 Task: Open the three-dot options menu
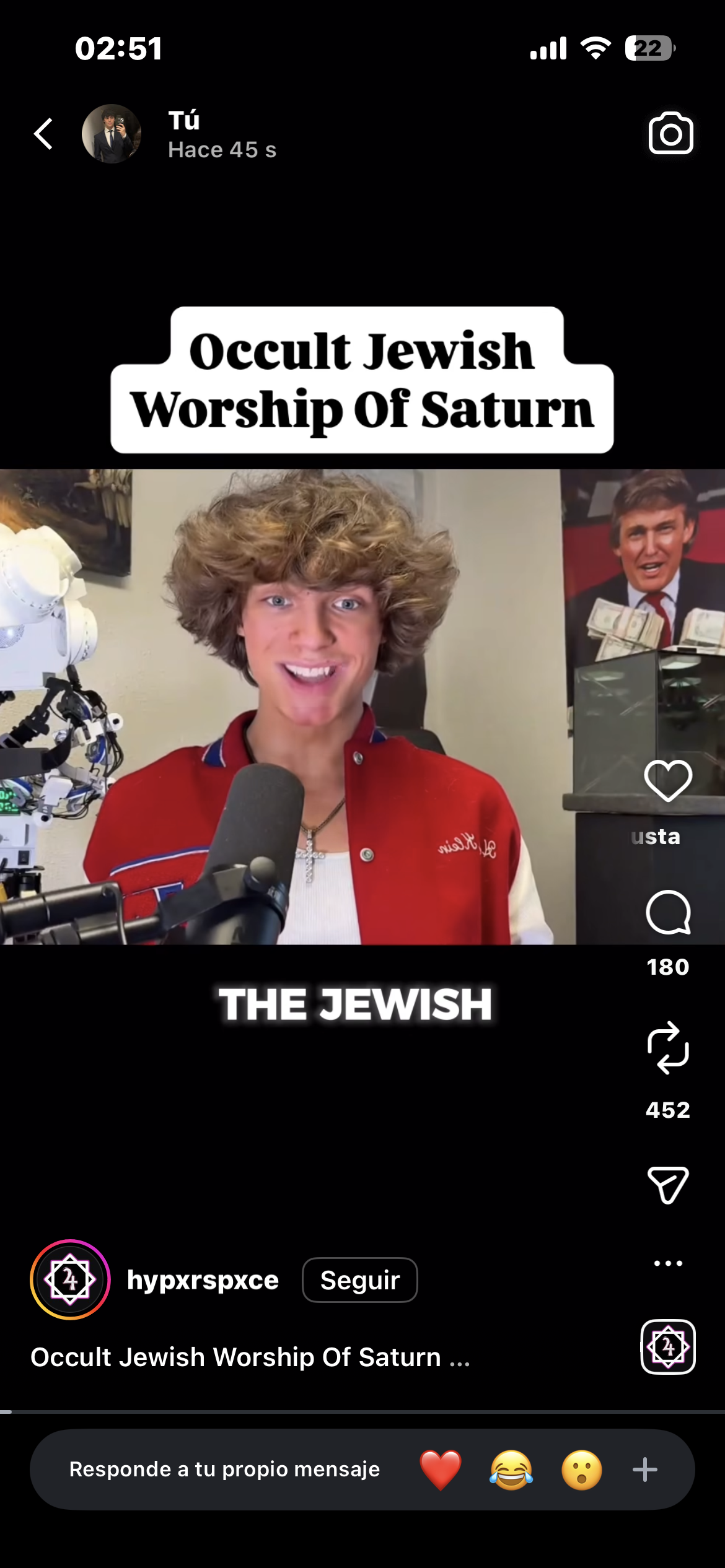(x=668, y=1263)
